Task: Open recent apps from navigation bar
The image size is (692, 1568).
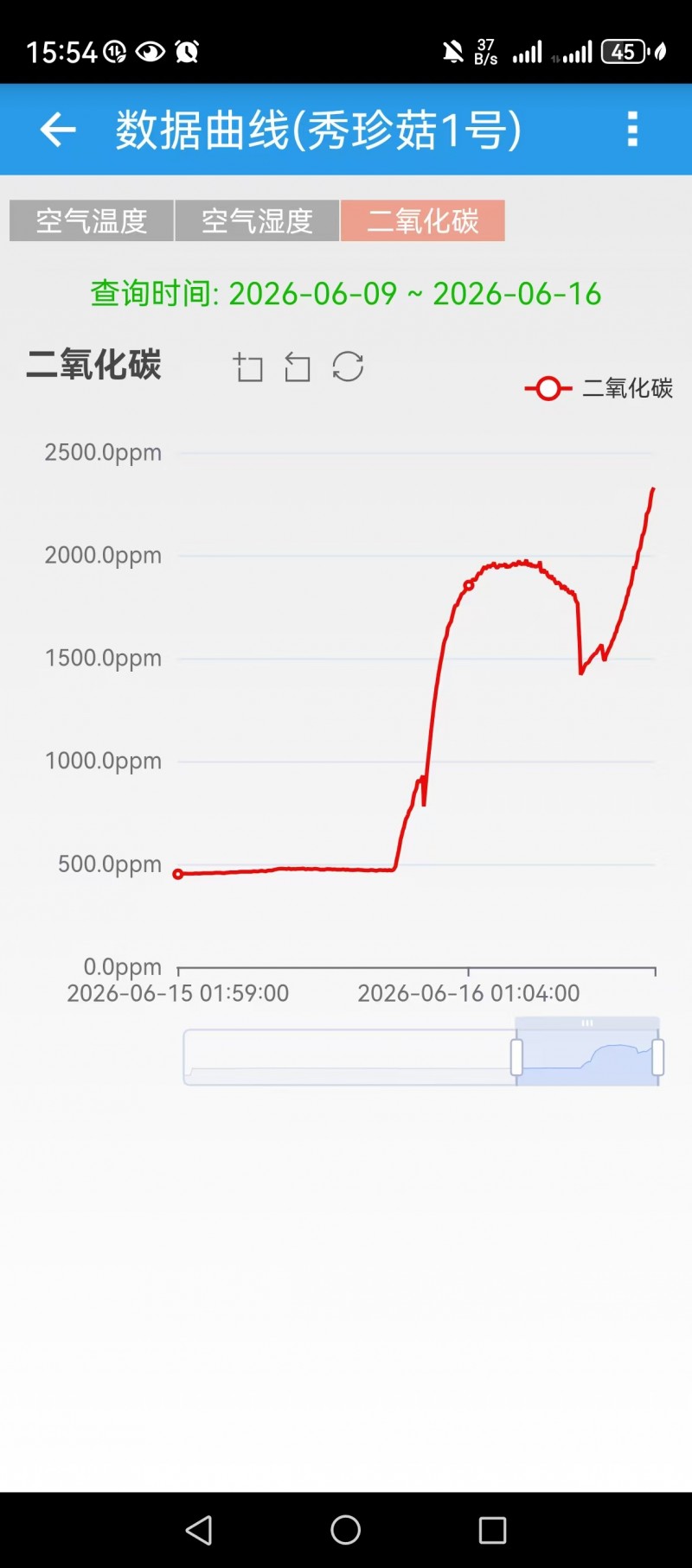Action: 492,1530
